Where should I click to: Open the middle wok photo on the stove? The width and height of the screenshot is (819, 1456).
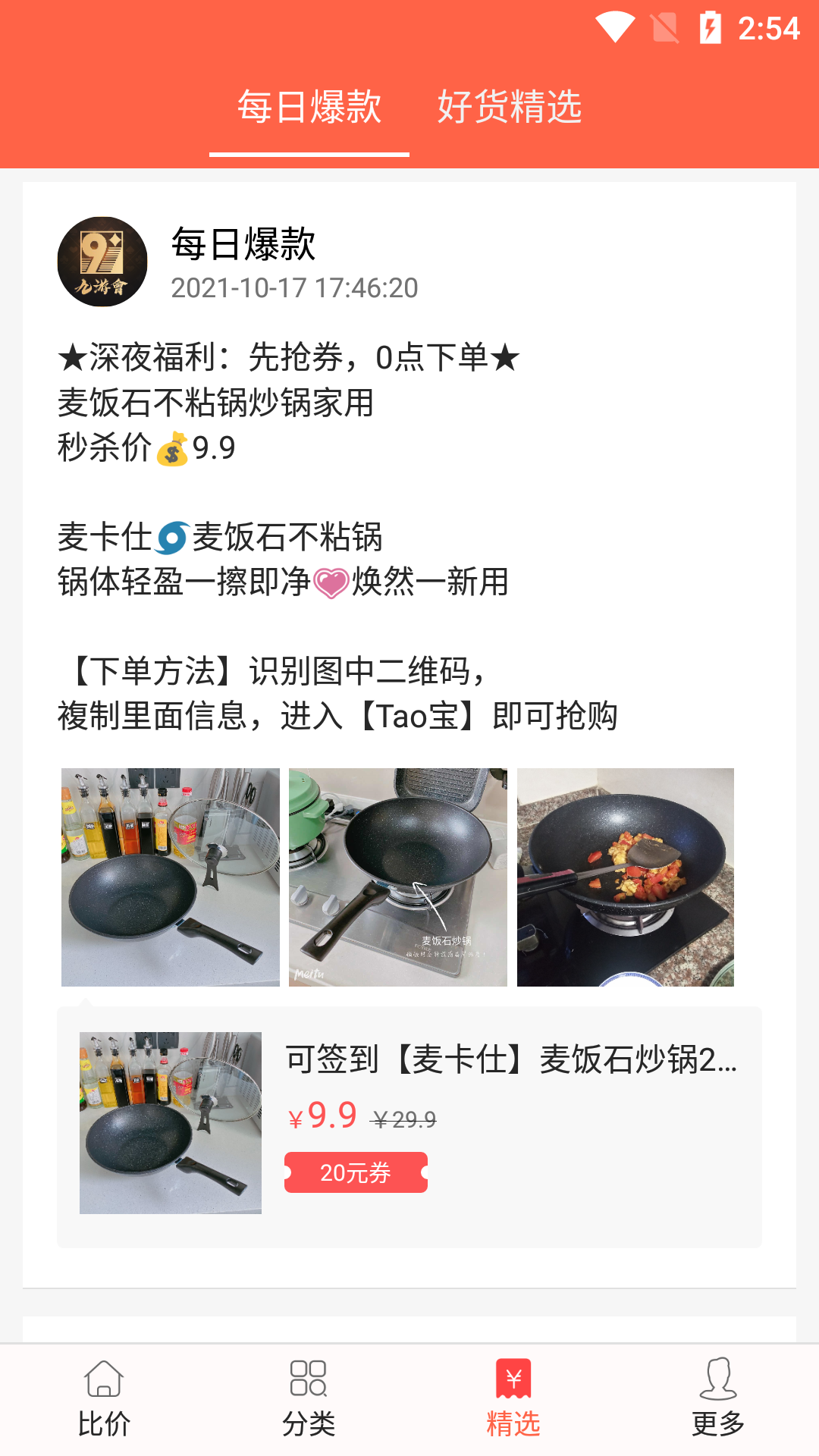tap(397, 877)
